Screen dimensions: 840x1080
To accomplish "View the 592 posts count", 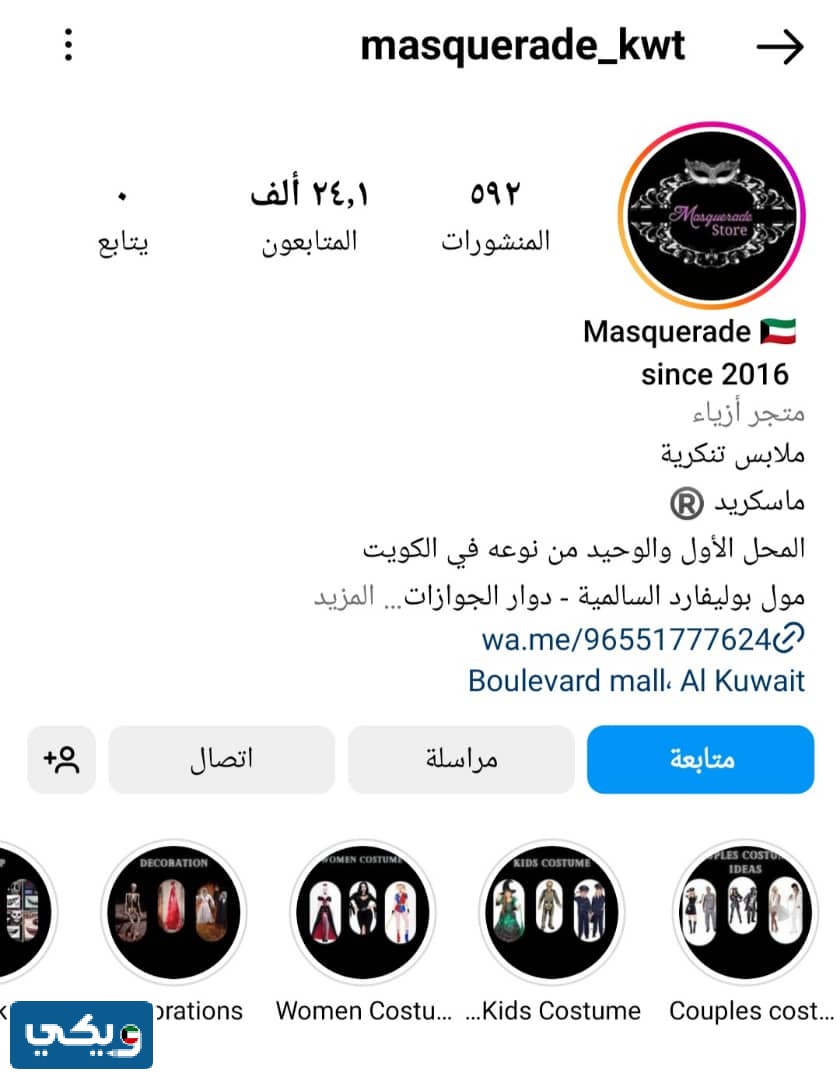I will click(x=496, y=214).
